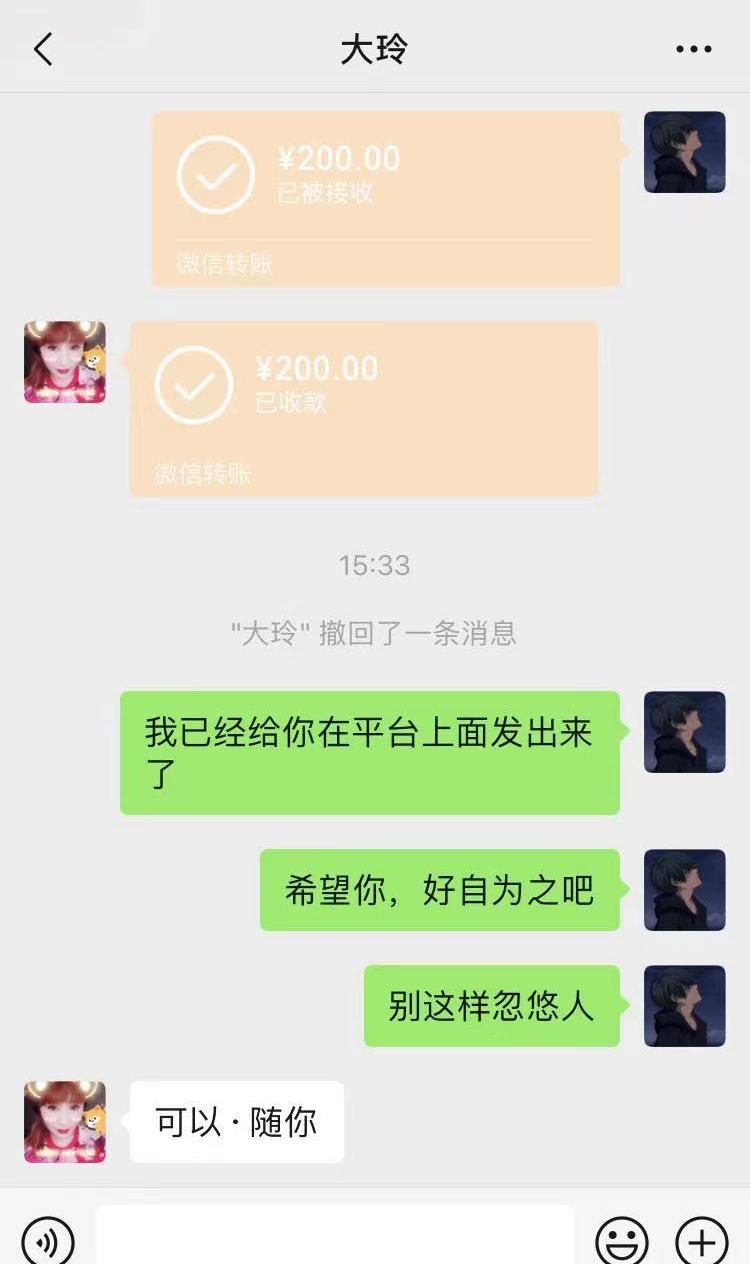Tap the text input field to type
The height and width of the screenshot is (1264, 750).
[330, 1240]
